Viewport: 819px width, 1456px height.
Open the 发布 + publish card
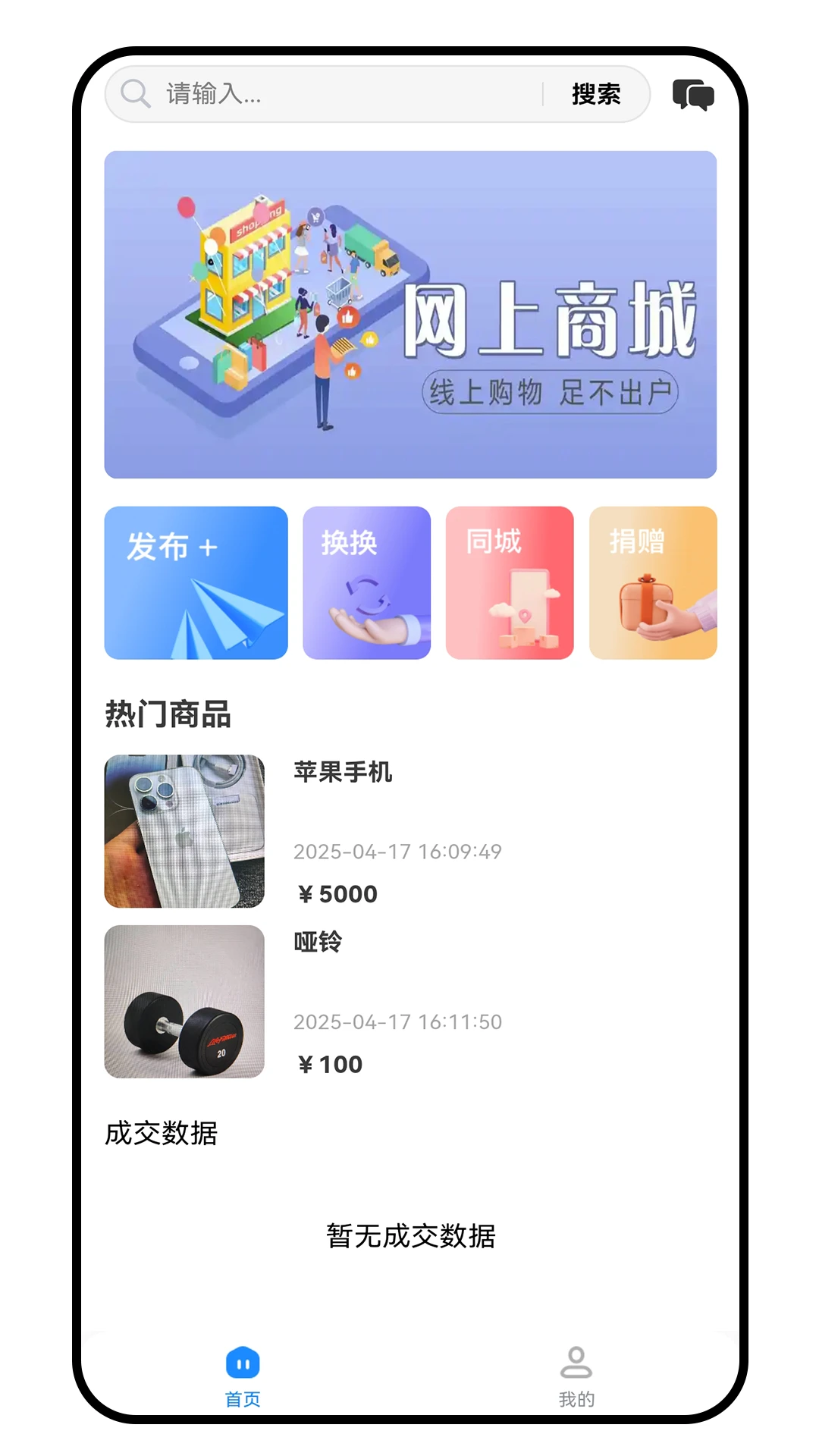[x=196, y=582]
